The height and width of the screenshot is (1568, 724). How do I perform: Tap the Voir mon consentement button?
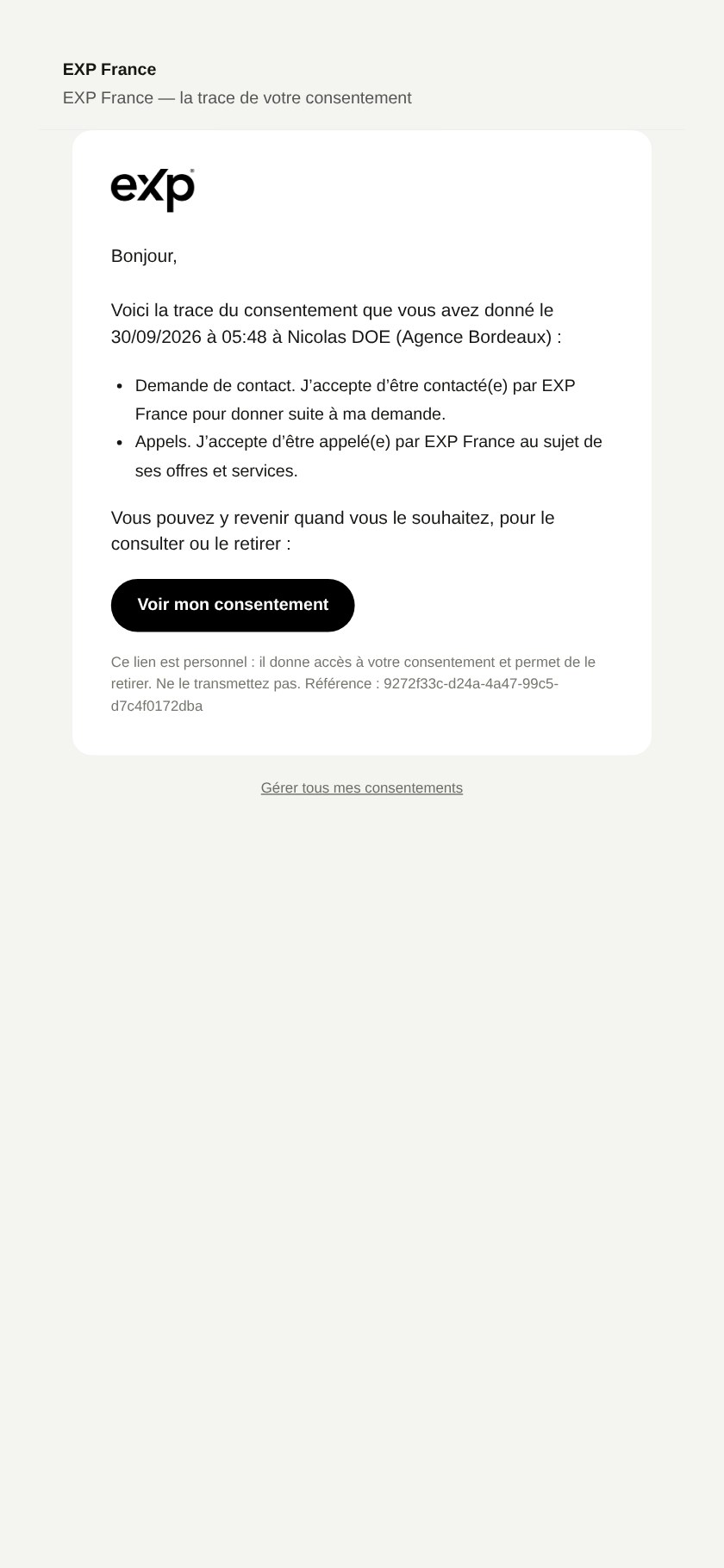233,605
